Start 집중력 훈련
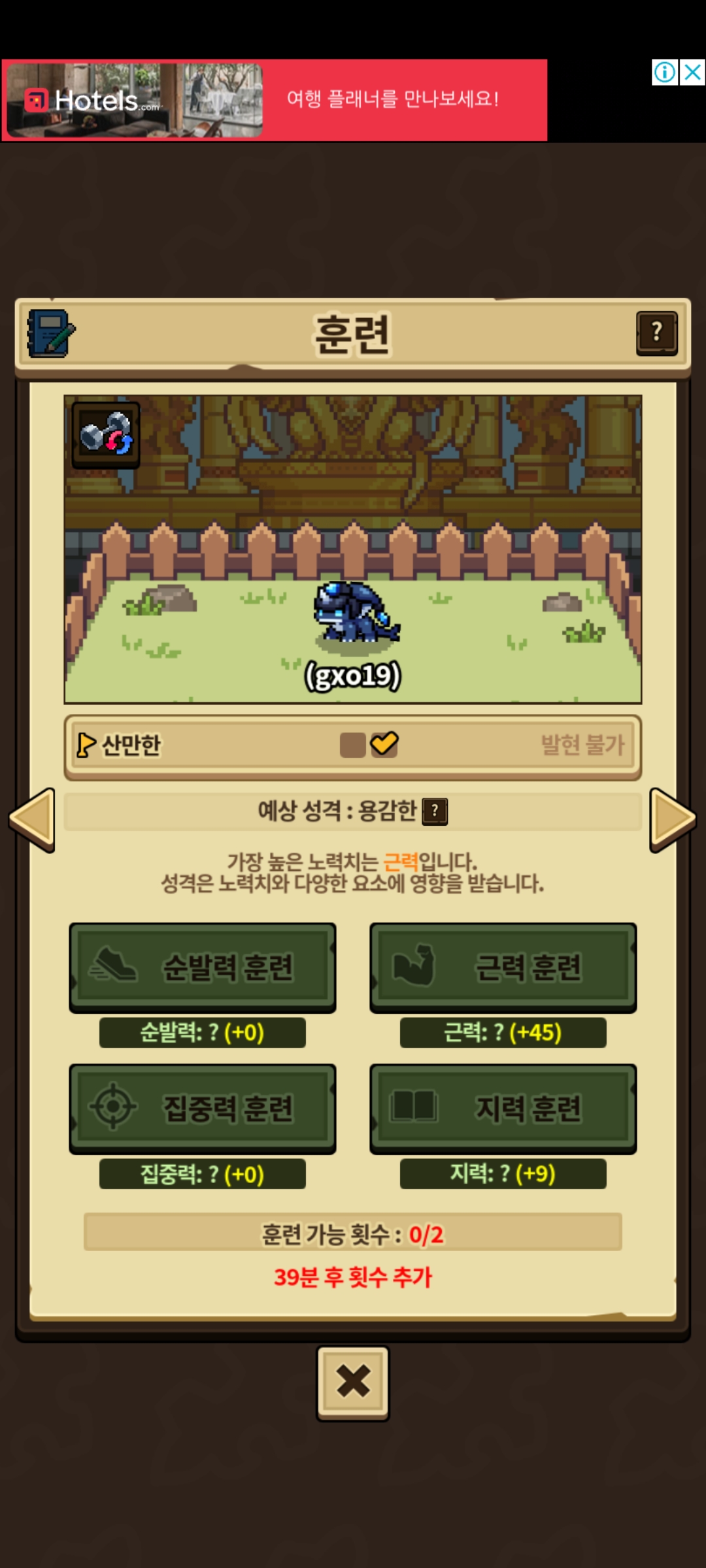Image resolution: width=706 pixels, height=1568 pixels. [x=203, y=1108]
